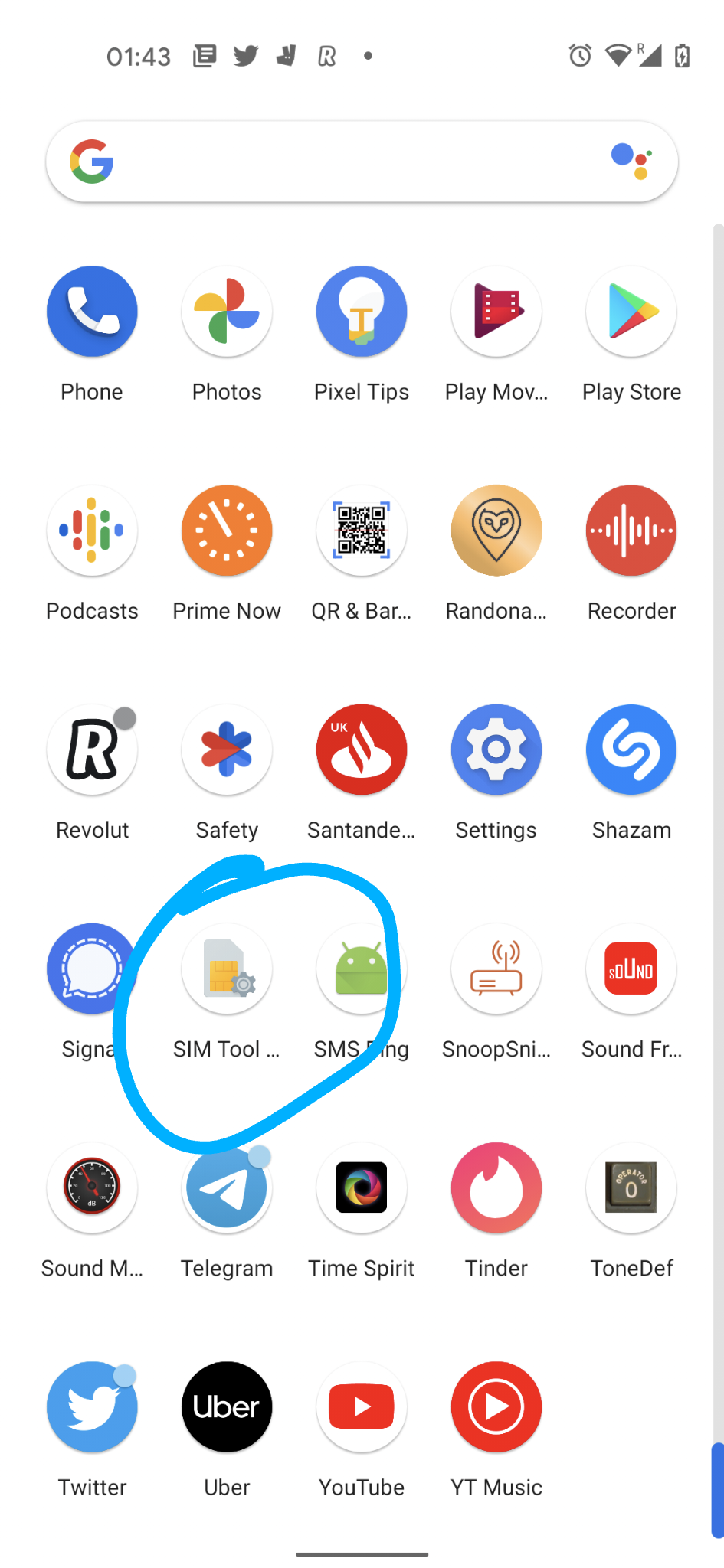Launch Google Assistant from the search bar
Screen dimensions: 724x1568
point(631,161)
